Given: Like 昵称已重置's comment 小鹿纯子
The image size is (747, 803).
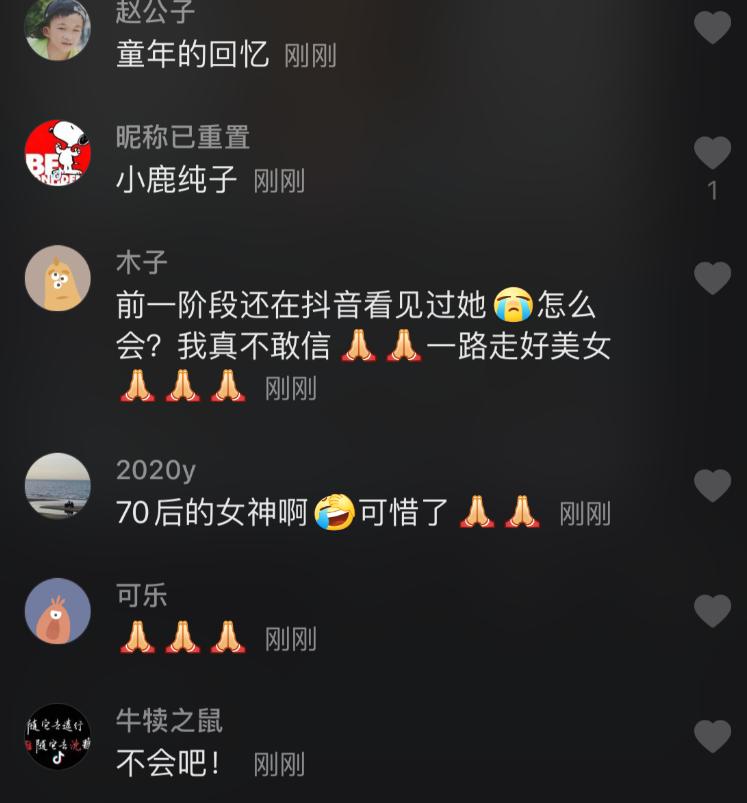Looking at the screenshot, I should tap(712, 153).
